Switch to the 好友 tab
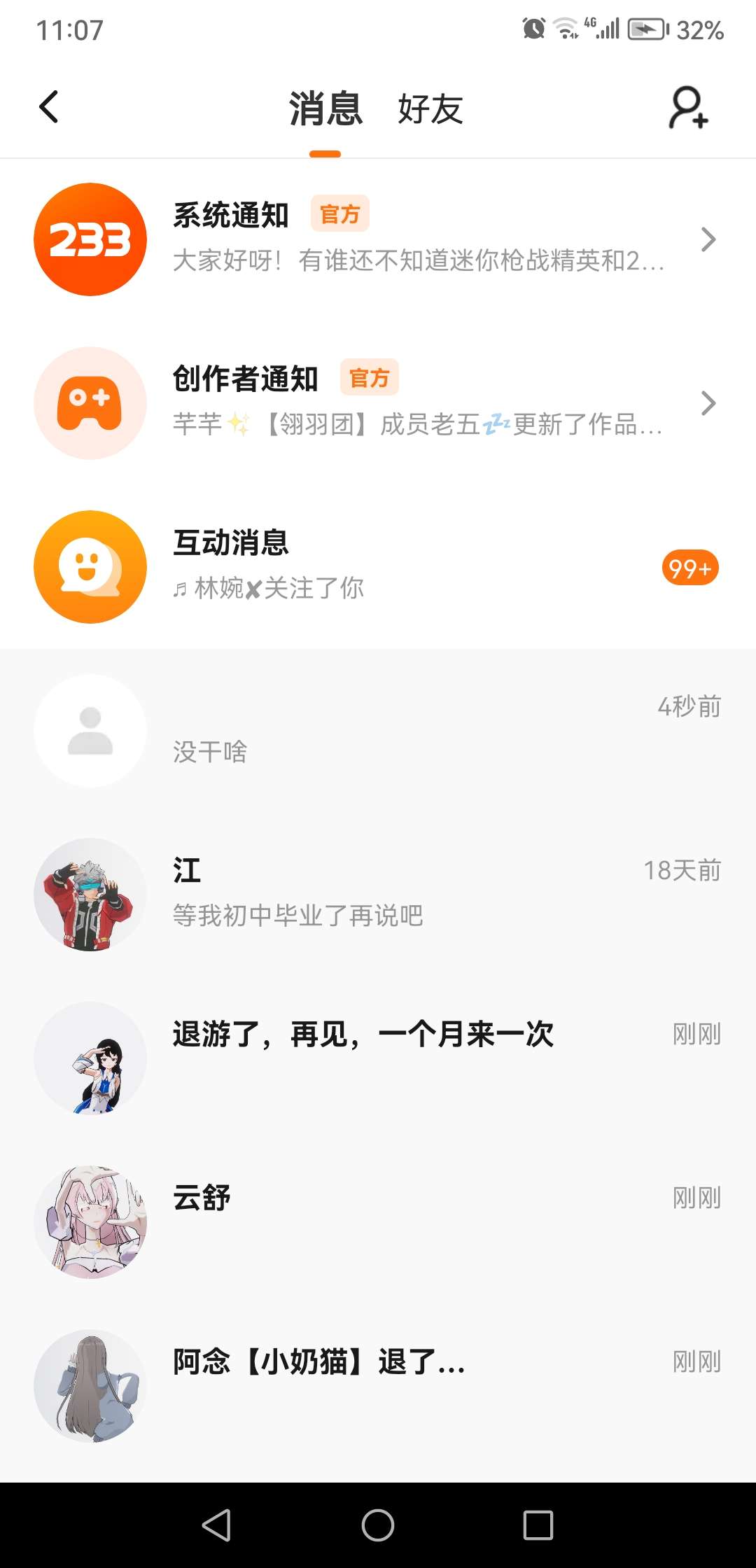Screen dimensions: 756x1568 [430, 109]
